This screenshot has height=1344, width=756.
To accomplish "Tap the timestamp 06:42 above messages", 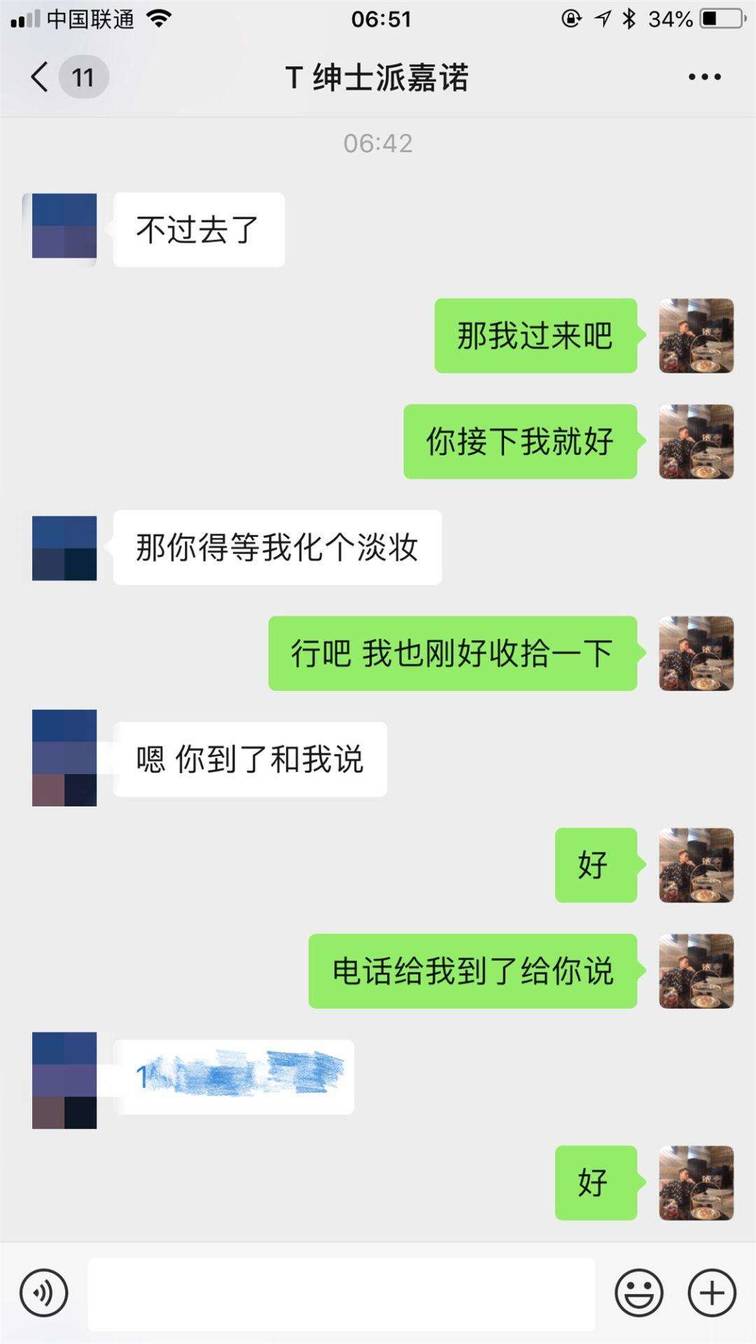I will (378, 143).
